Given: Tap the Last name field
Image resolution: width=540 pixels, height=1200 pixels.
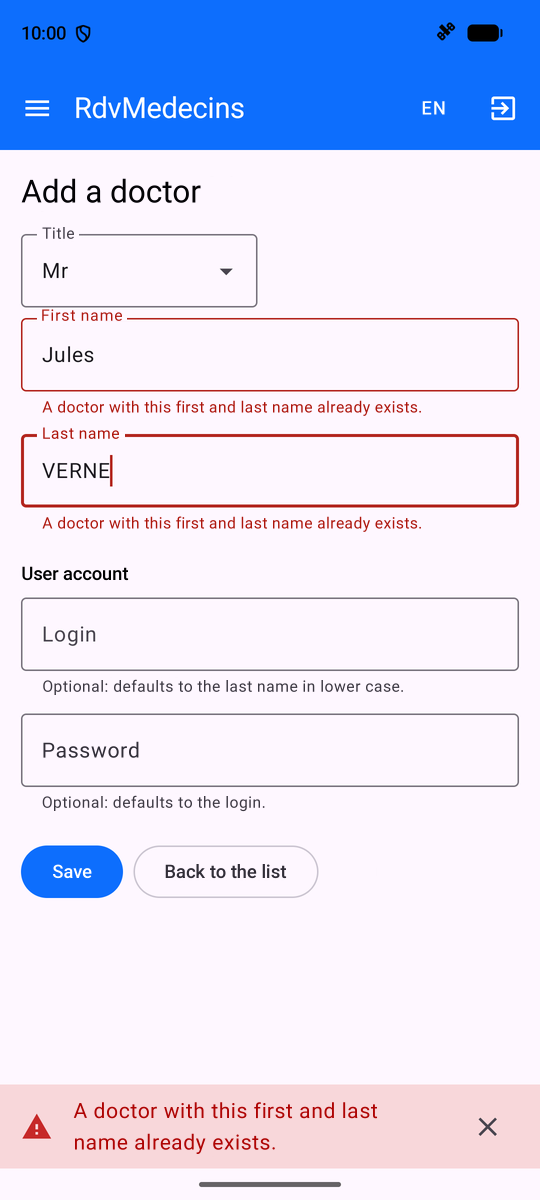Looking at the screenshot, I should pos(270,471).
